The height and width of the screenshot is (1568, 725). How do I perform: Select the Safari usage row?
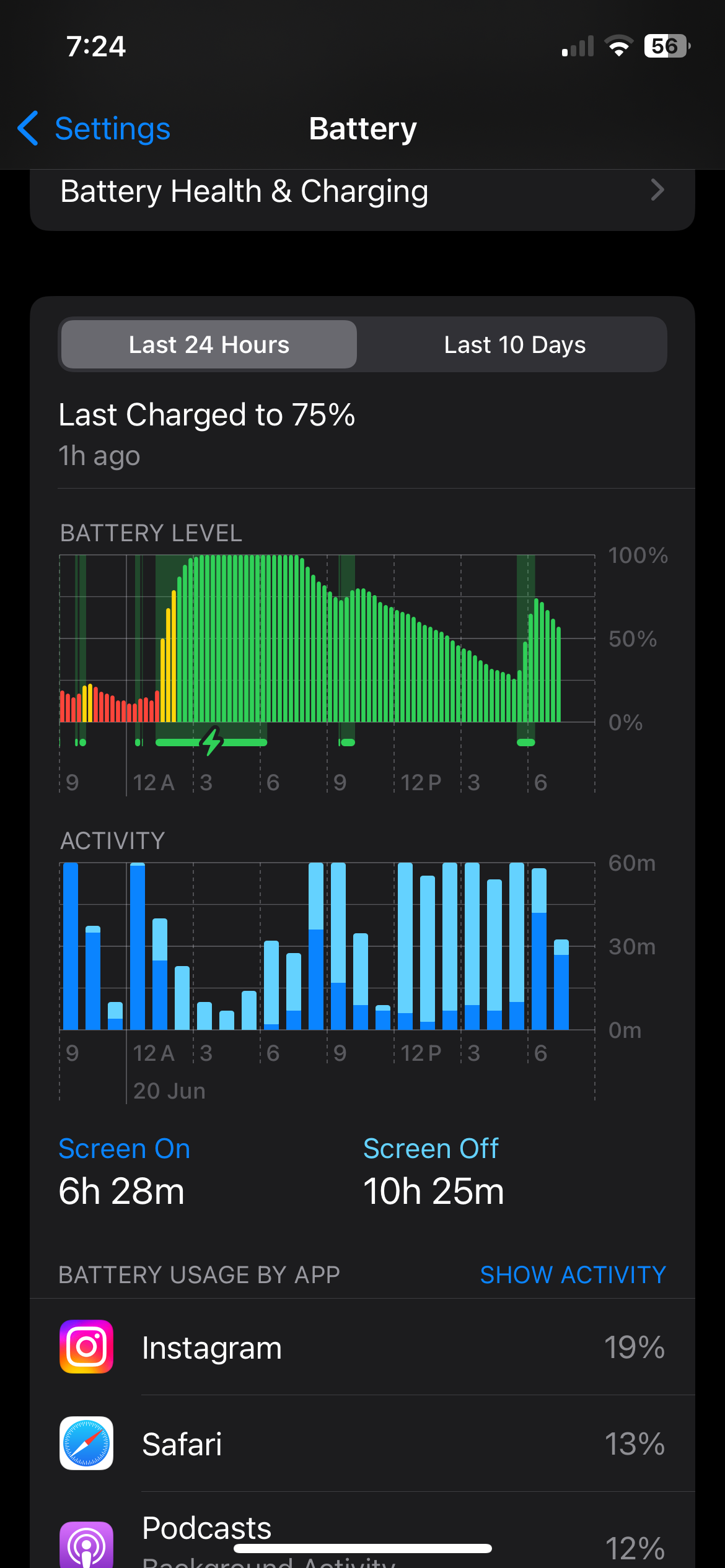coord(362,1444)
